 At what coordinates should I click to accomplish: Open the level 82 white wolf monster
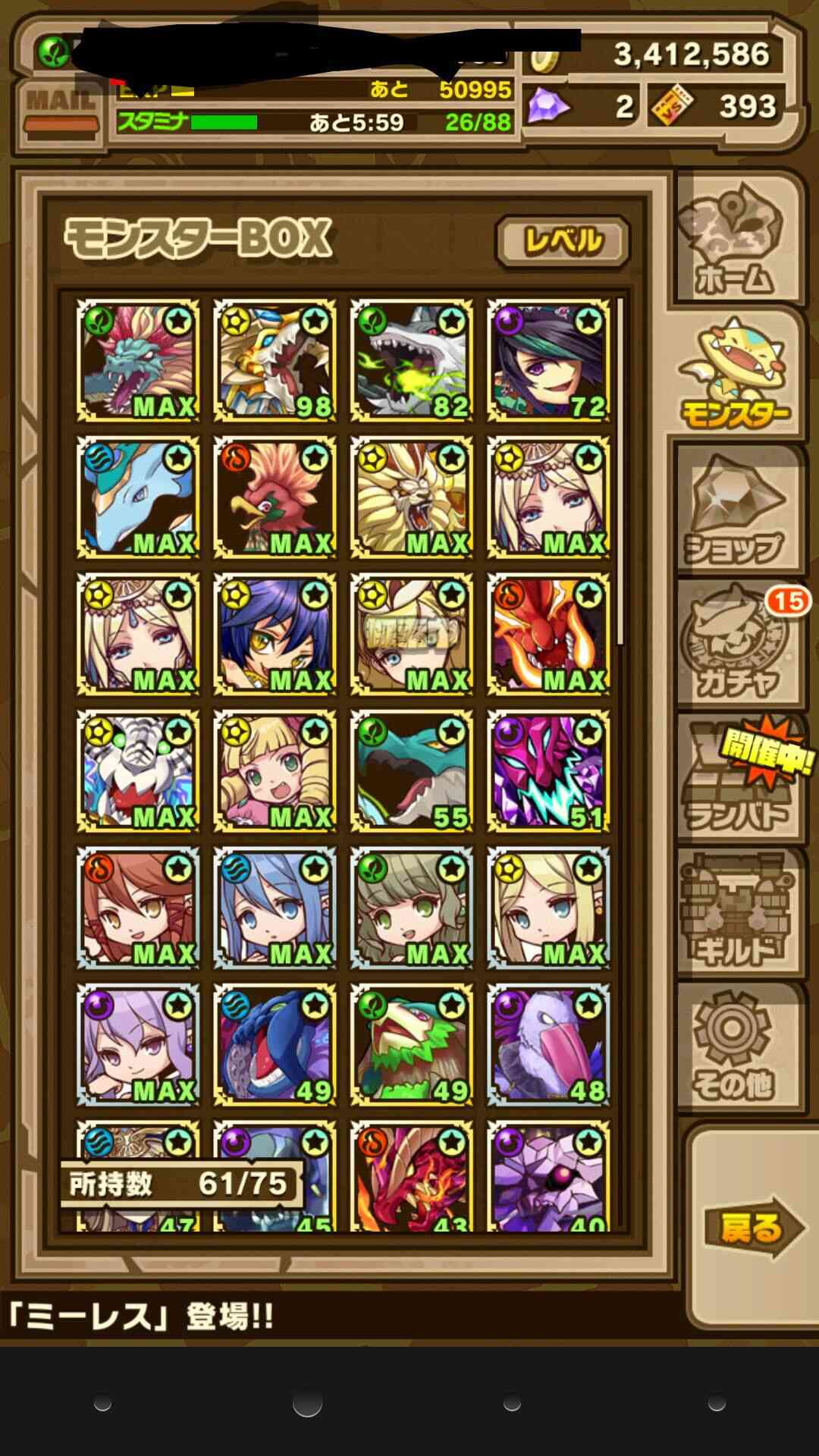412,360
